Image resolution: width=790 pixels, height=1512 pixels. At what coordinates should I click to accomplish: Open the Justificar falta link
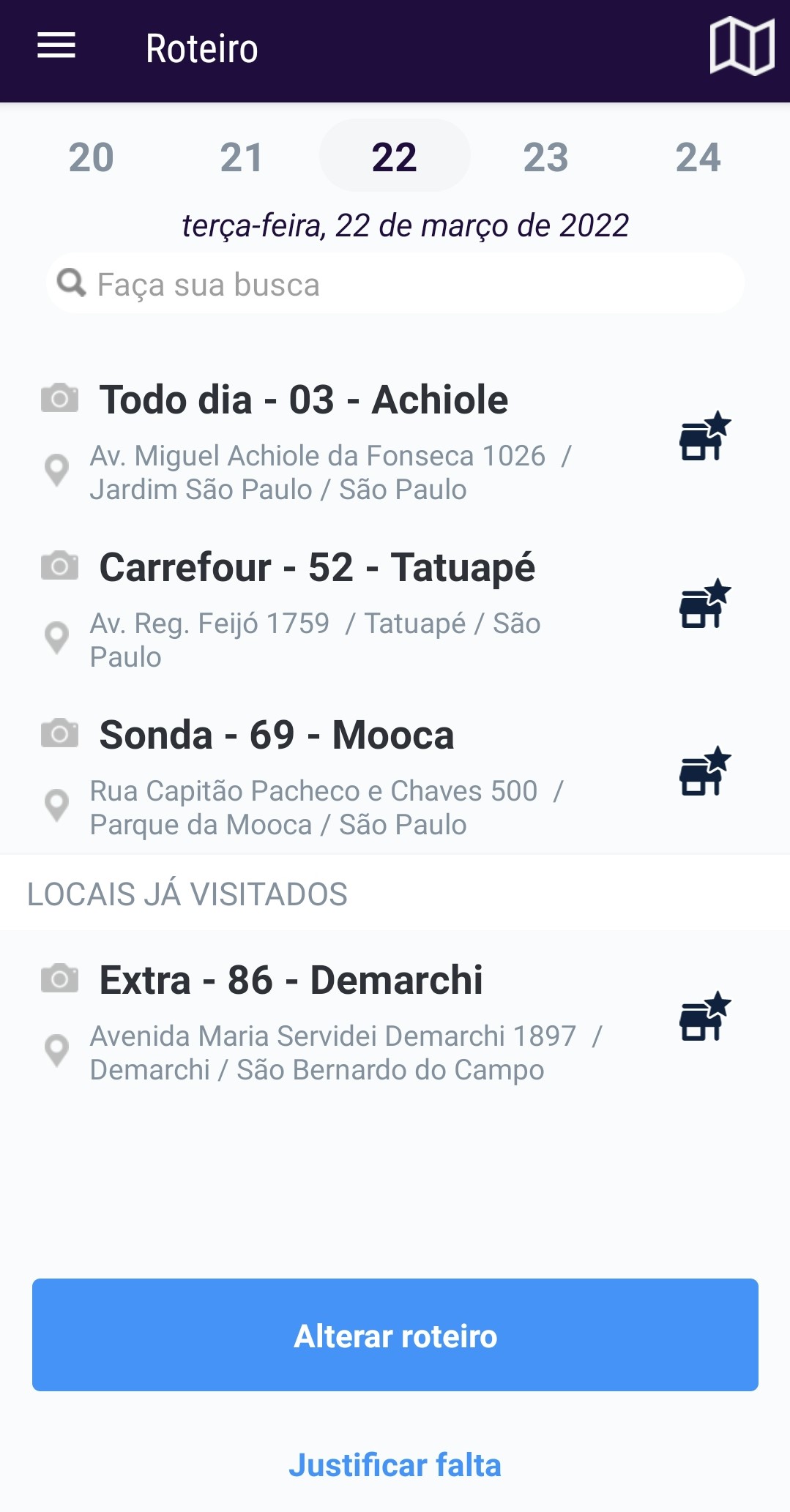pos(395,1465)
